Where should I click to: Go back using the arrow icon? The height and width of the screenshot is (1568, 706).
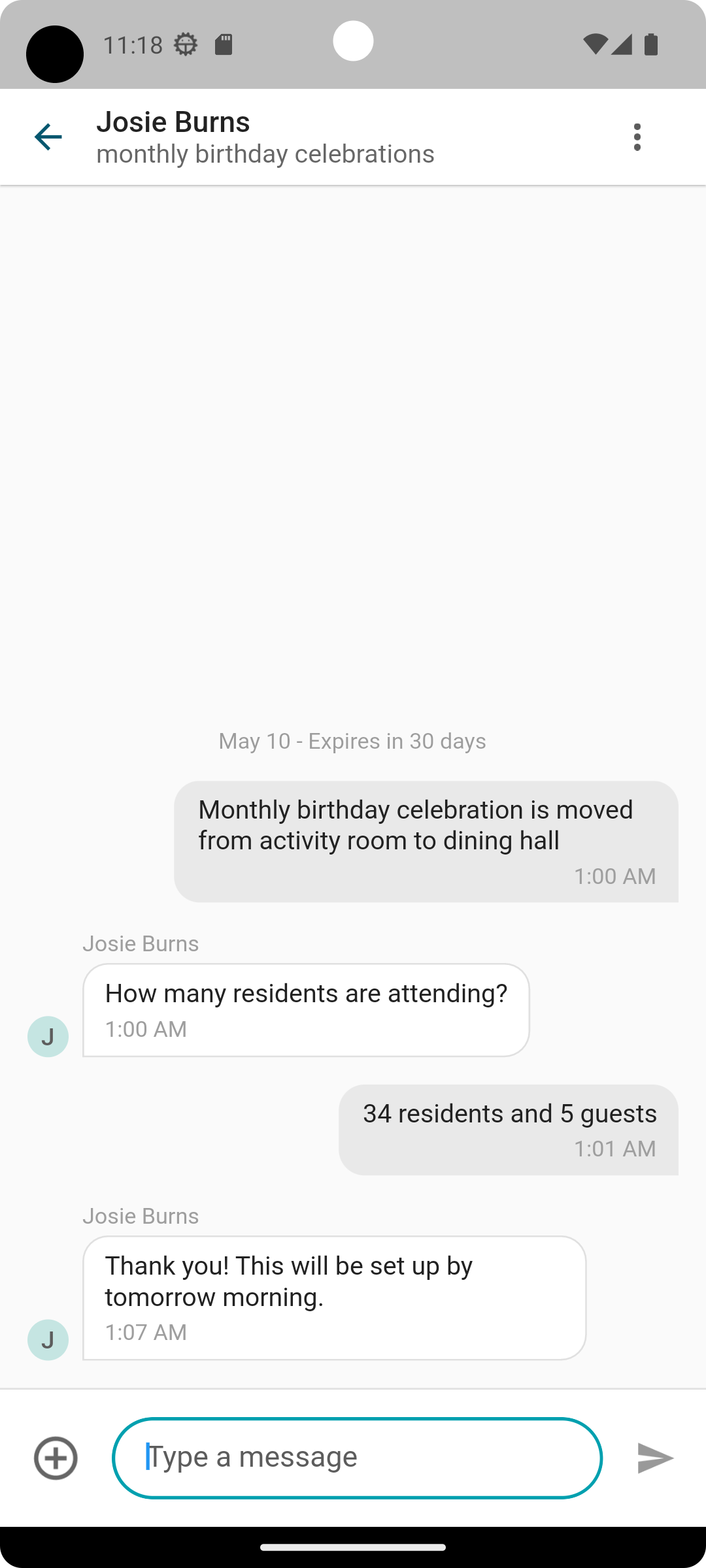tap(48, 137)
